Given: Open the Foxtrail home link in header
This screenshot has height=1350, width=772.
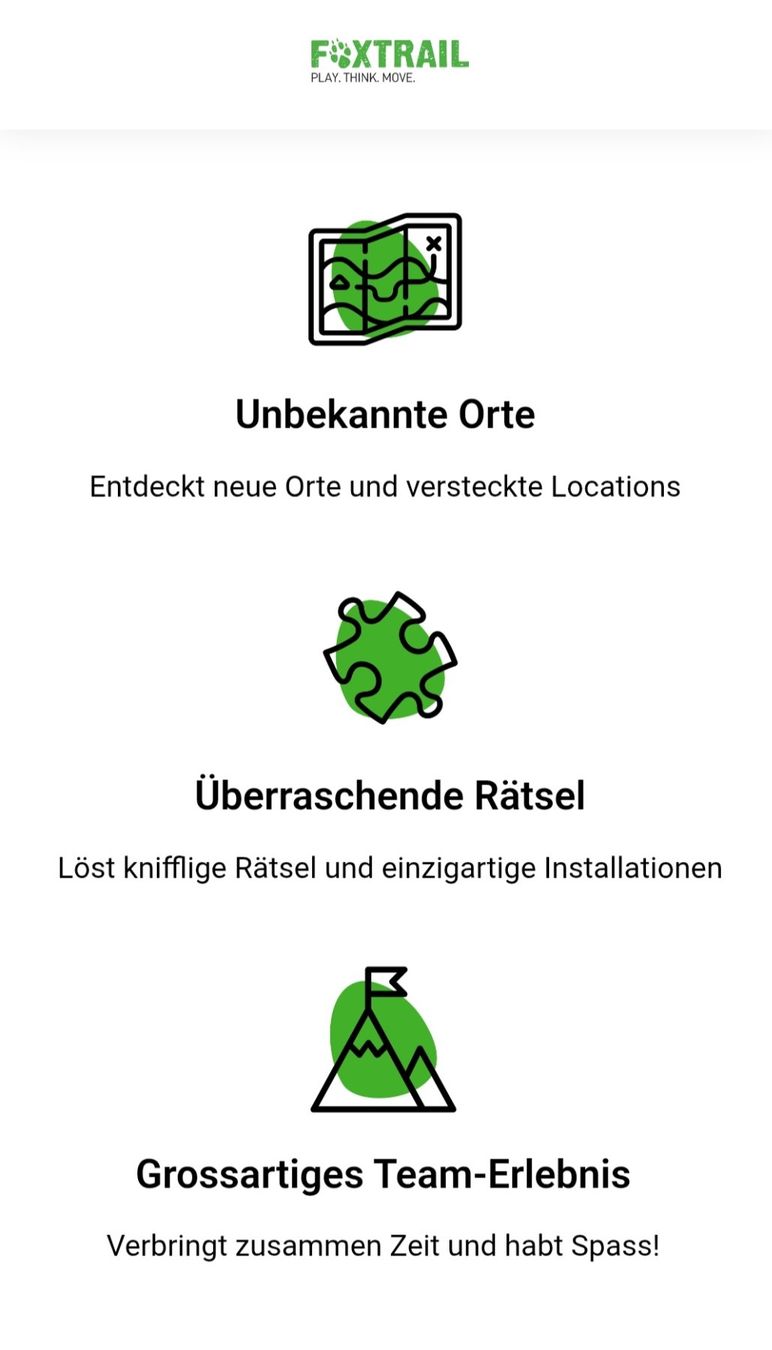Looking at the screenshot, I should coord(389,60).
